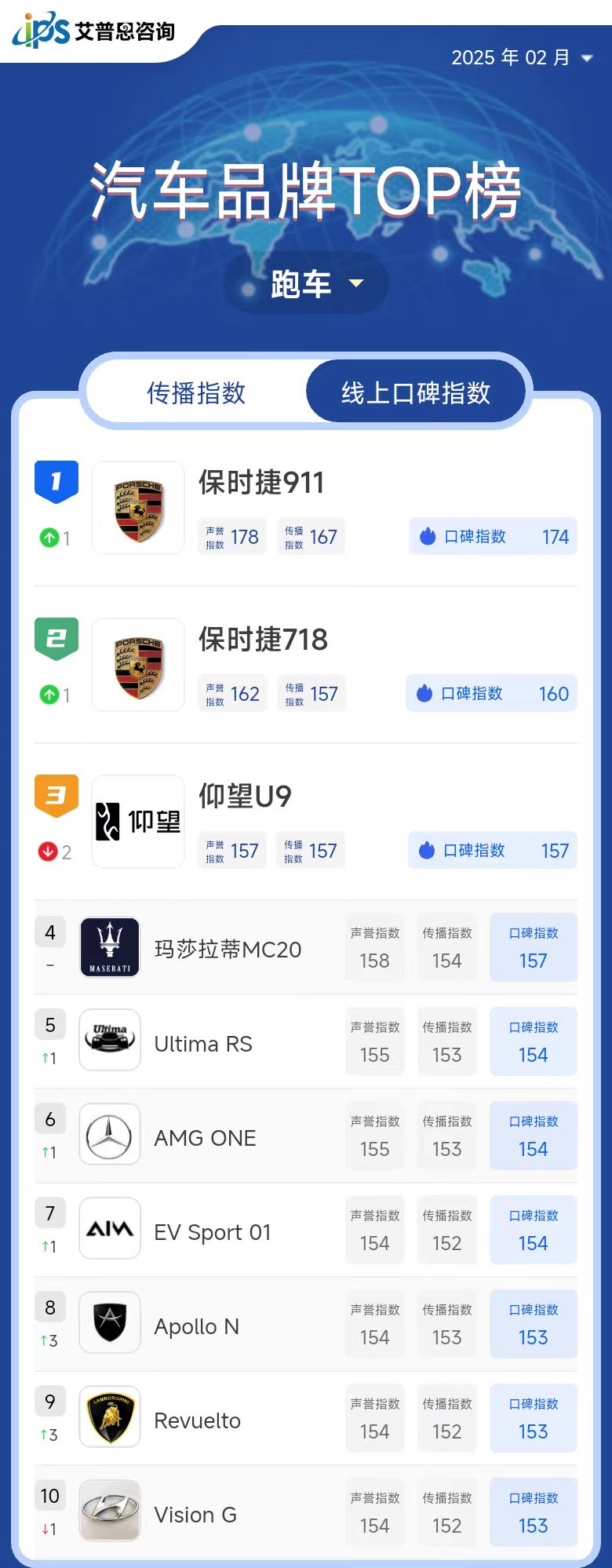Select the 线上口碑指数 tab
Screen dimensions: 612x1568
pos(415,392)
